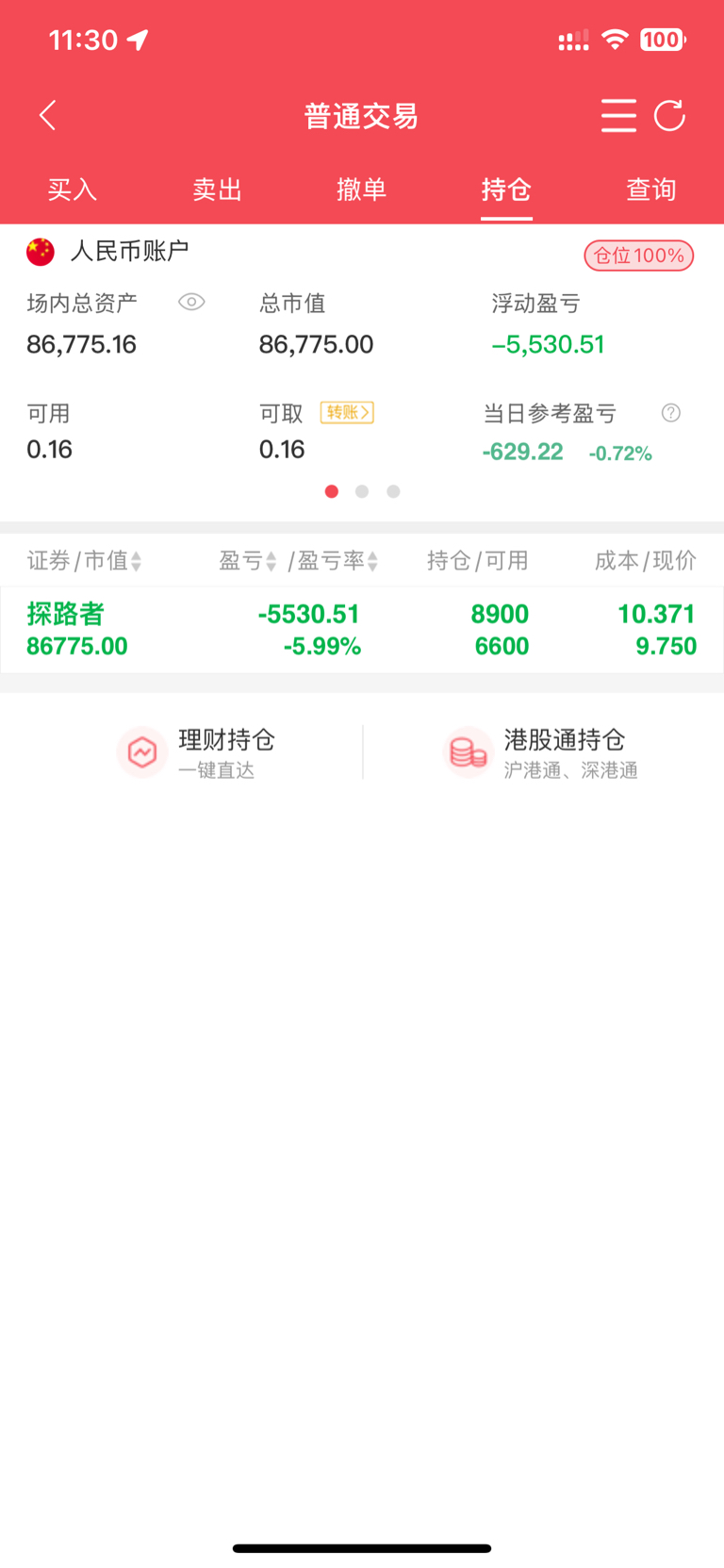Switch to the 卖出 tab
The height and width of the screenshot is (1568, 724).
pos(218,190)
